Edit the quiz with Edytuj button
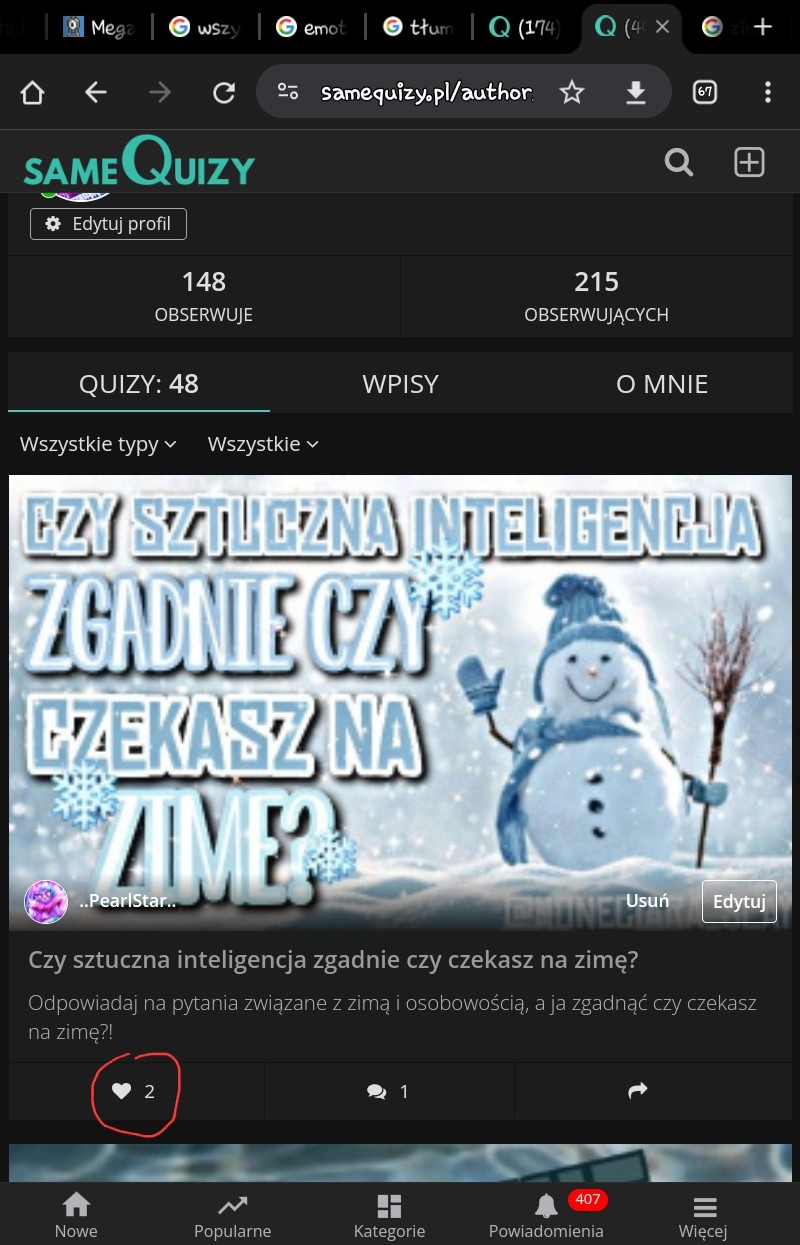Screen dimensions: 800x1245 pos(739,902)
